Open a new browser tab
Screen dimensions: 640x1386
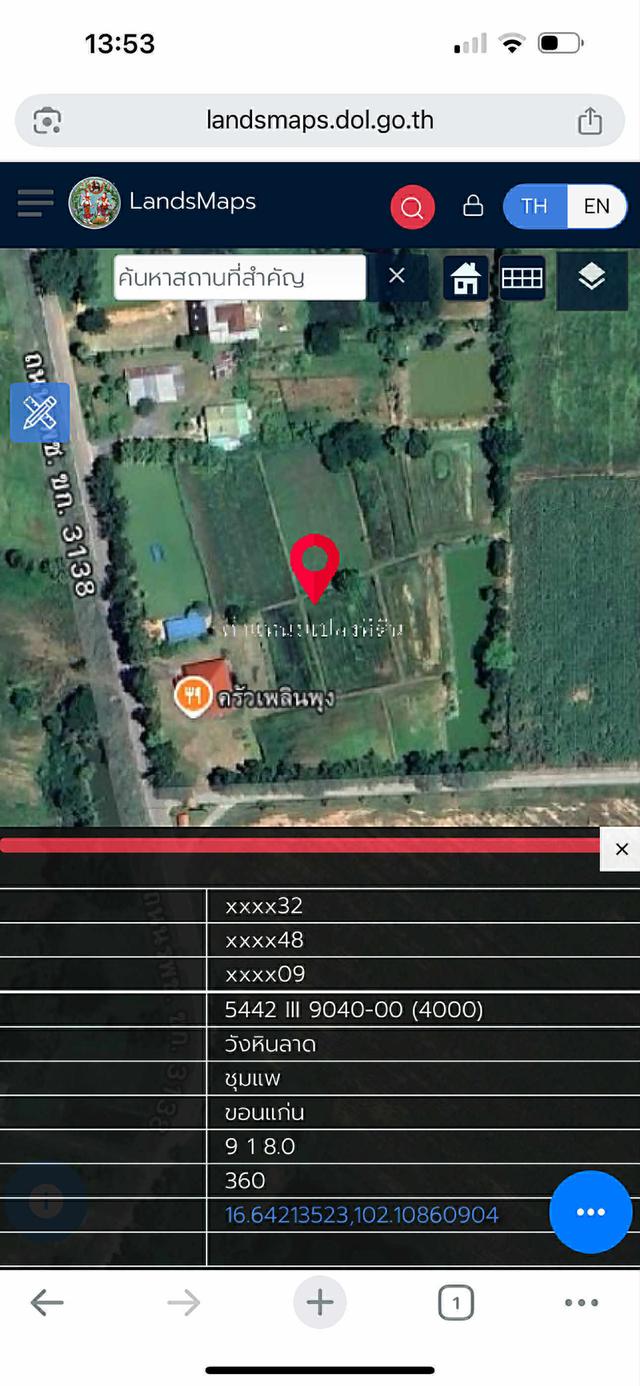point(320,1302)
